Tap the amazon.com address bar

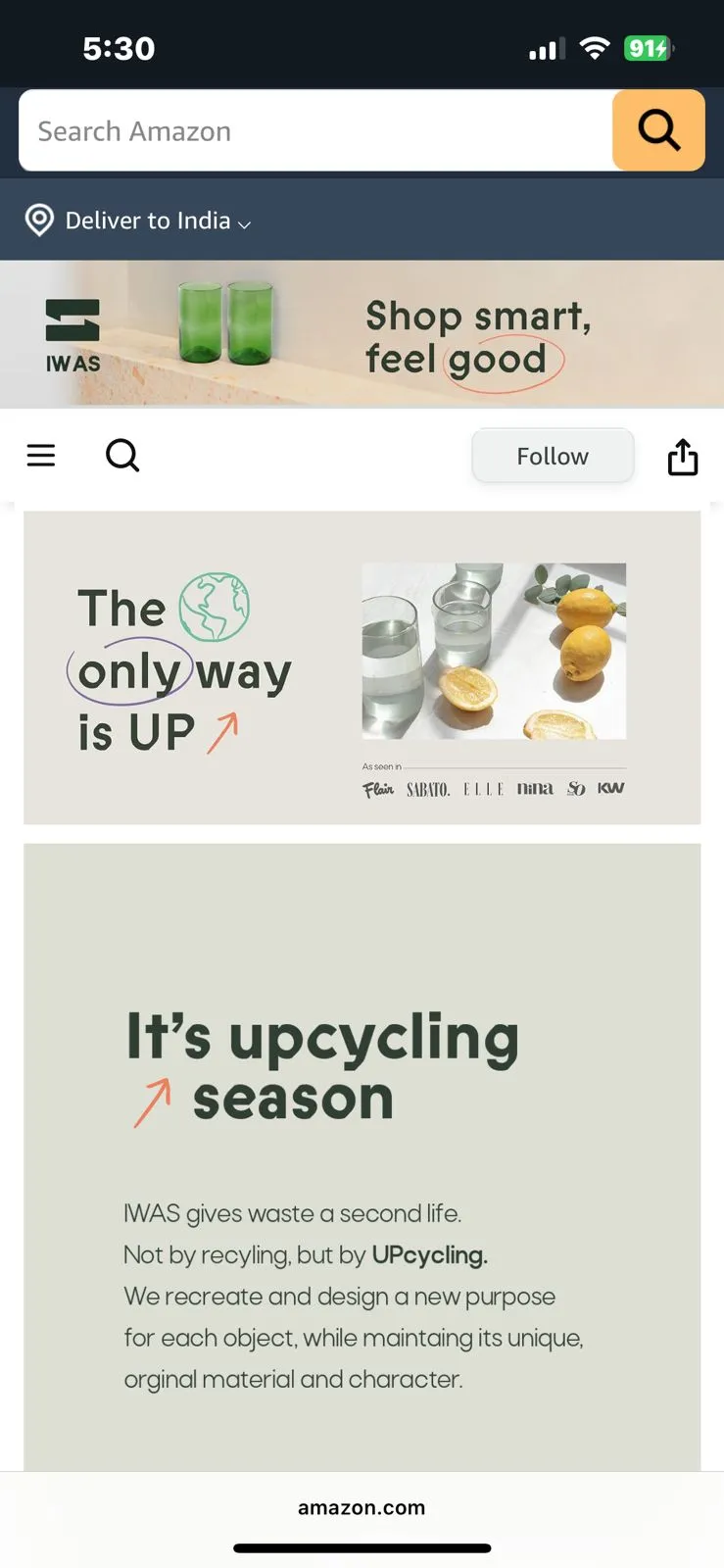point(362,1507)
